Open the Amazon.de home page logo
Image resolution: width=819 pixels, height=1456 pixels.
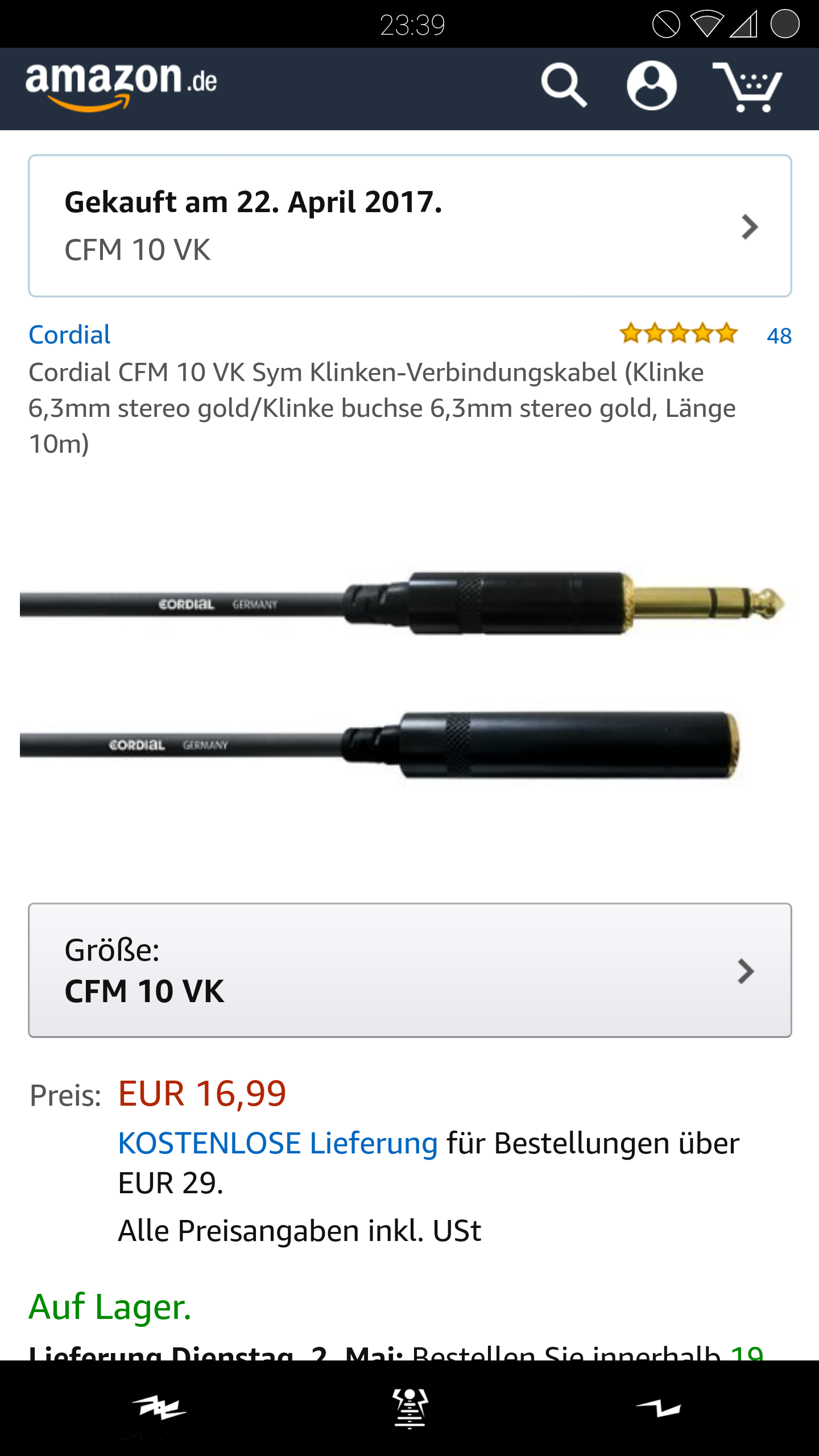[121, 85]
